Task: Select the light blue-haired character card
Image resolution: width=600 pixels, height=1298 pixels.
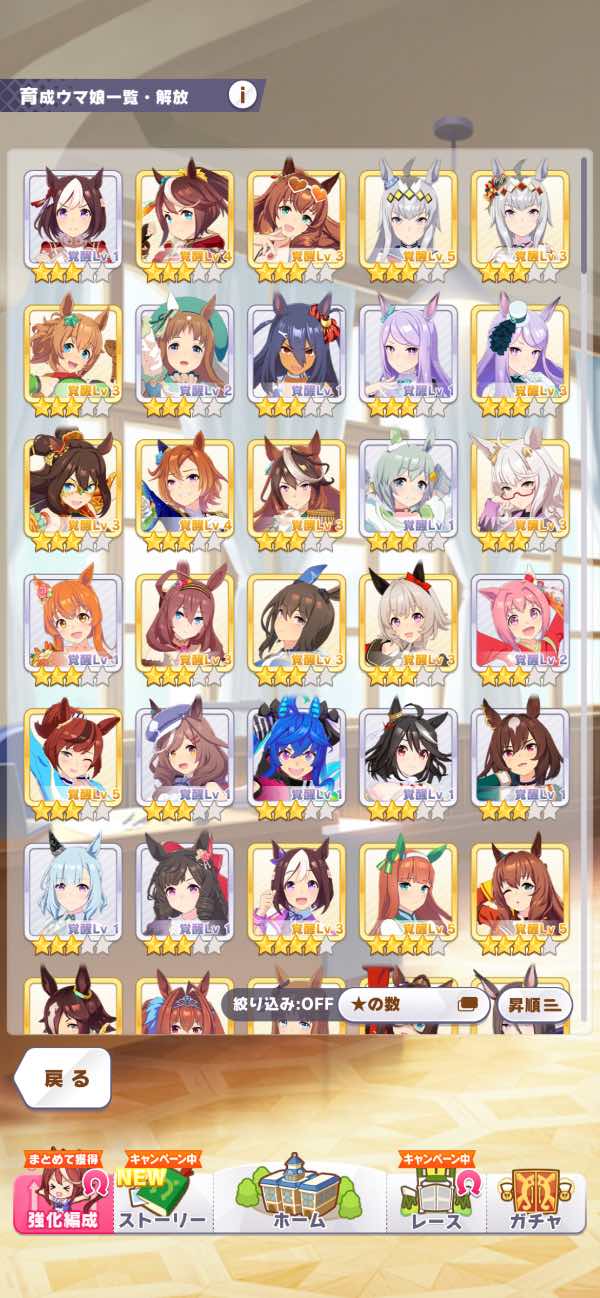Action: (x=72, y=892)
